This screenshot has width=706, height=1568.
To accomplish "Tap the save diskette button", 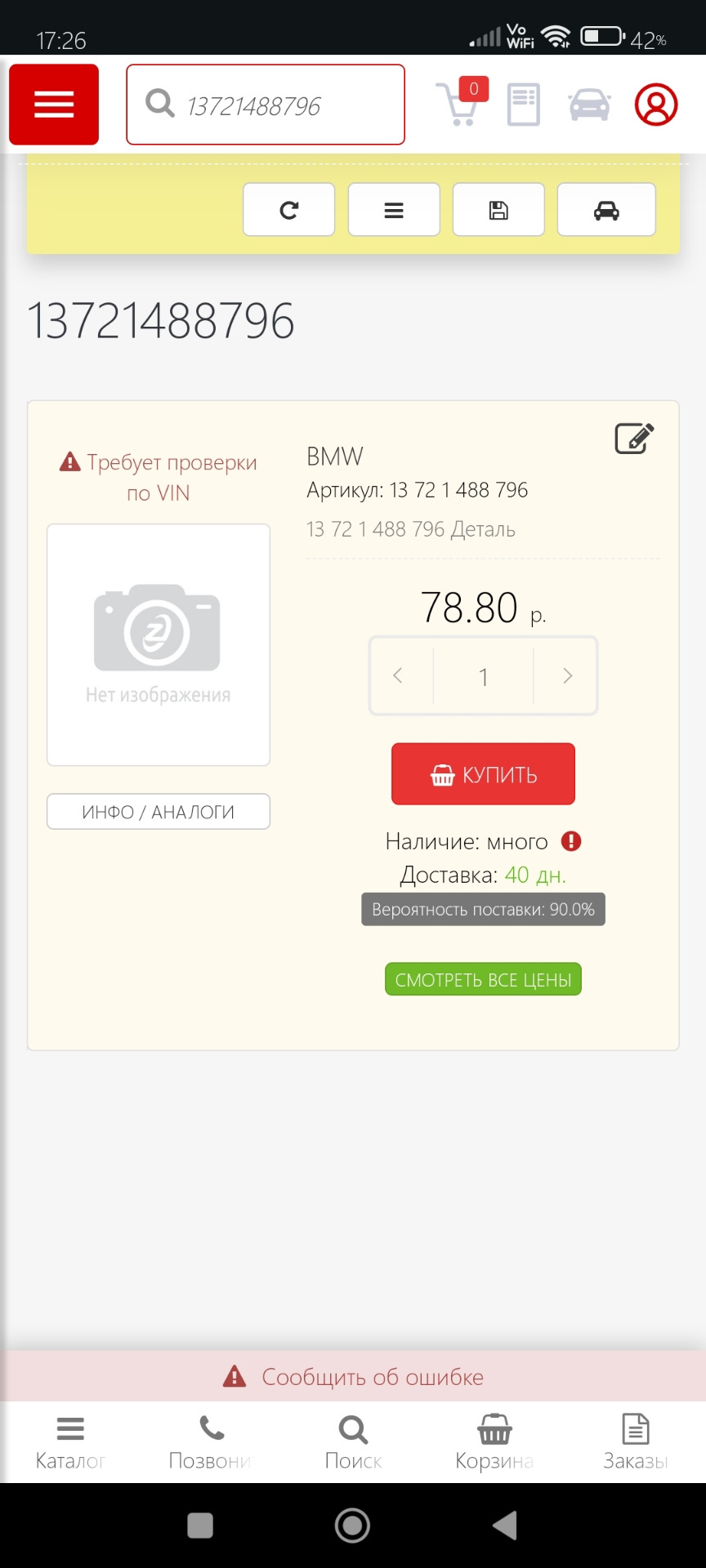I will pyautogui.click(x=498, y=210).
